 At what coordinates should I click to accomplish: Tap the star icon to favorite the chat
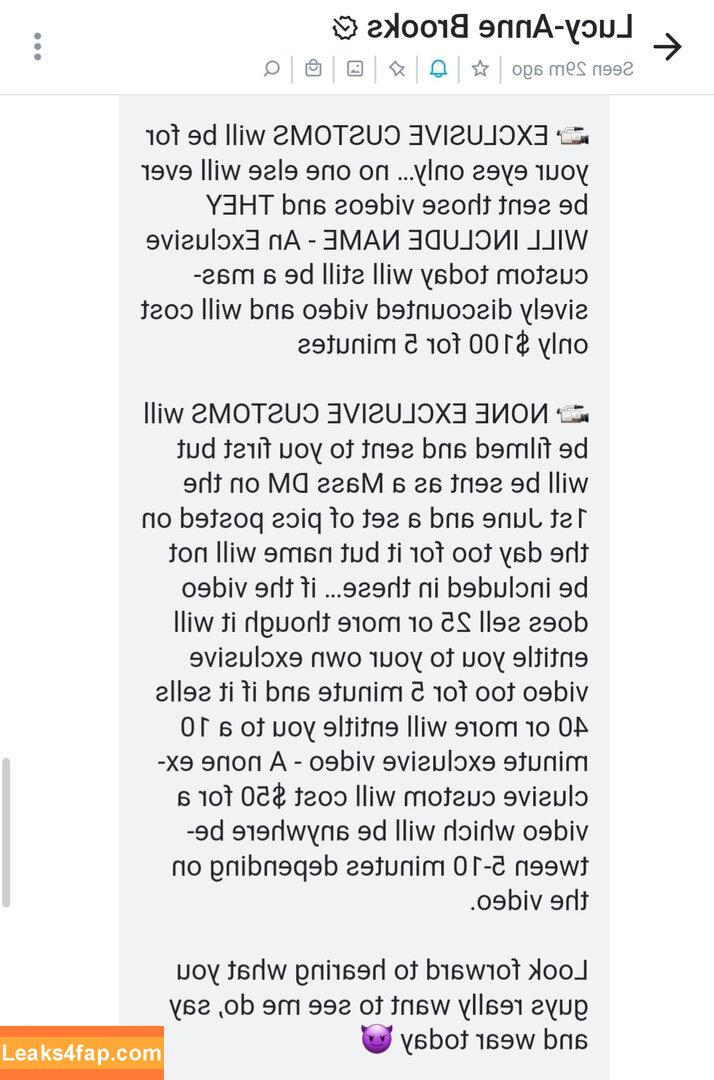[480, 68]
